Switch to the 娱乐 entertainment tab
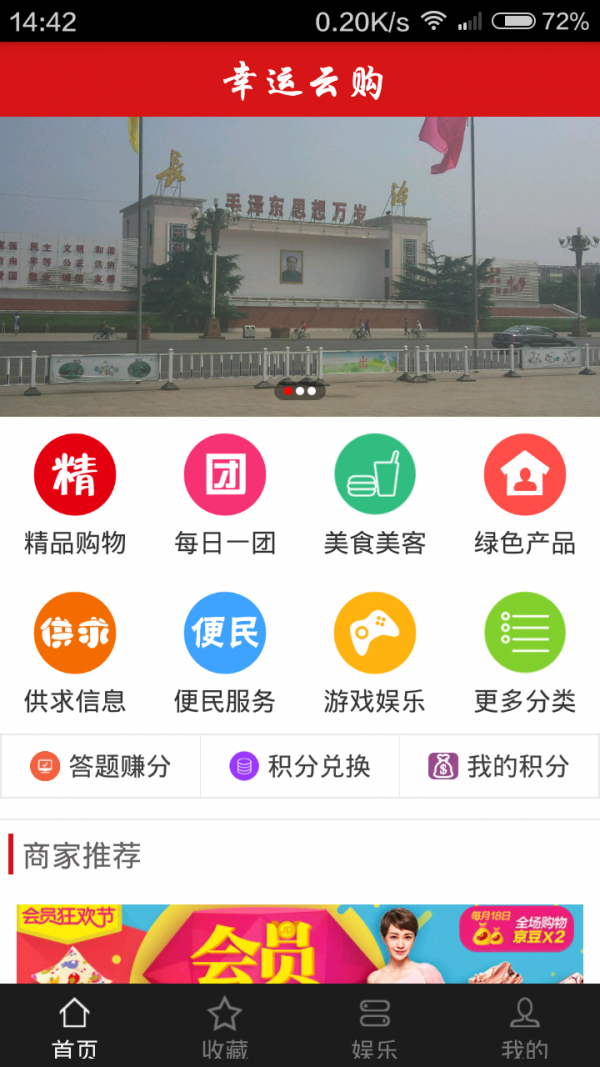This screenshot has height=1067, width=600. click(375, 1026)
